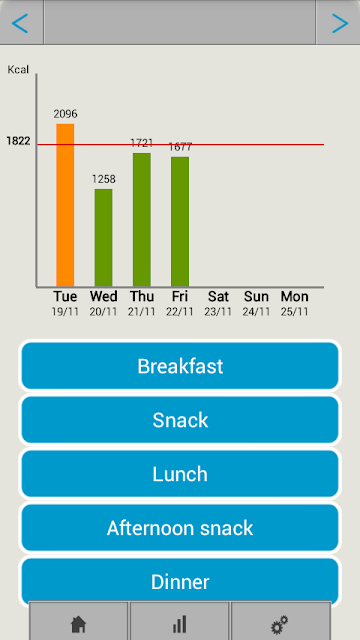Image resolution: width=360 pixels, height=640 pixels.
Task: Open the settings gears tab
Action: pos(281,622)
